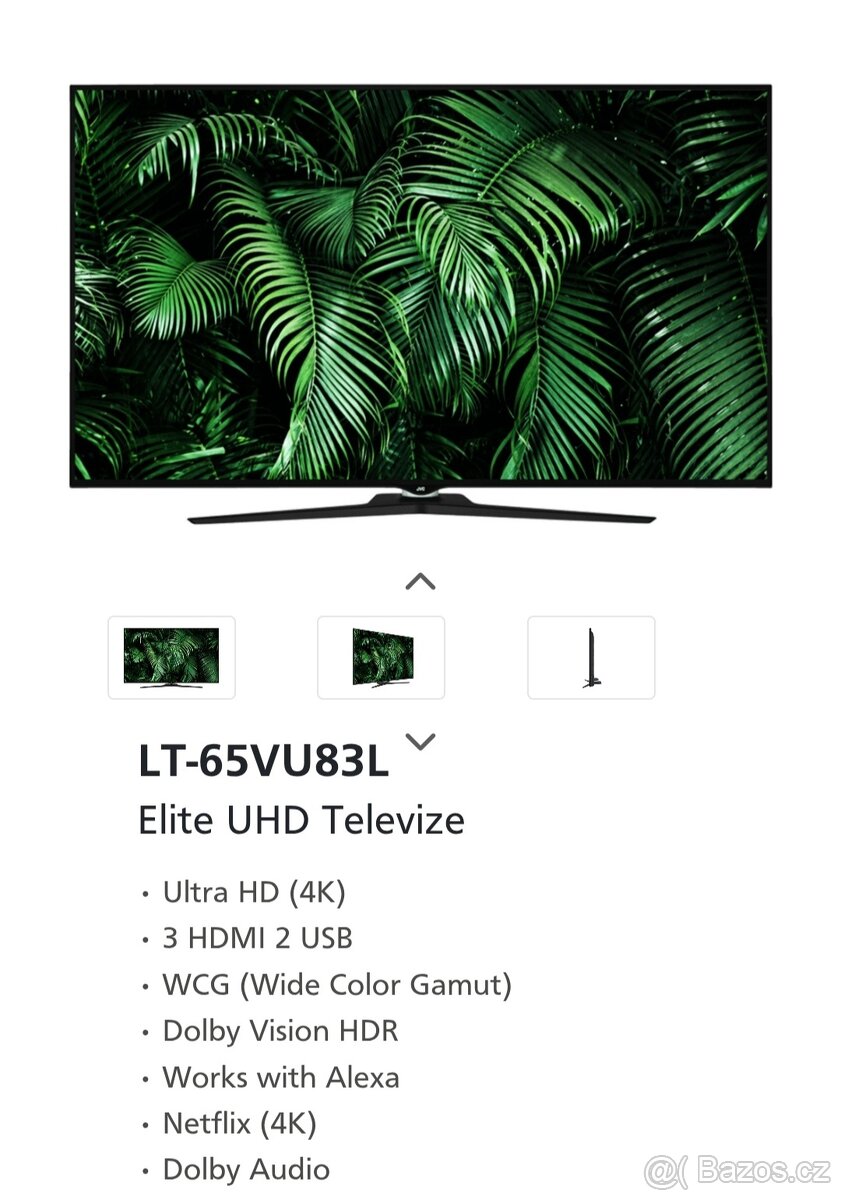
Task: Select the front view TV thumbnail
Action: 171,657
